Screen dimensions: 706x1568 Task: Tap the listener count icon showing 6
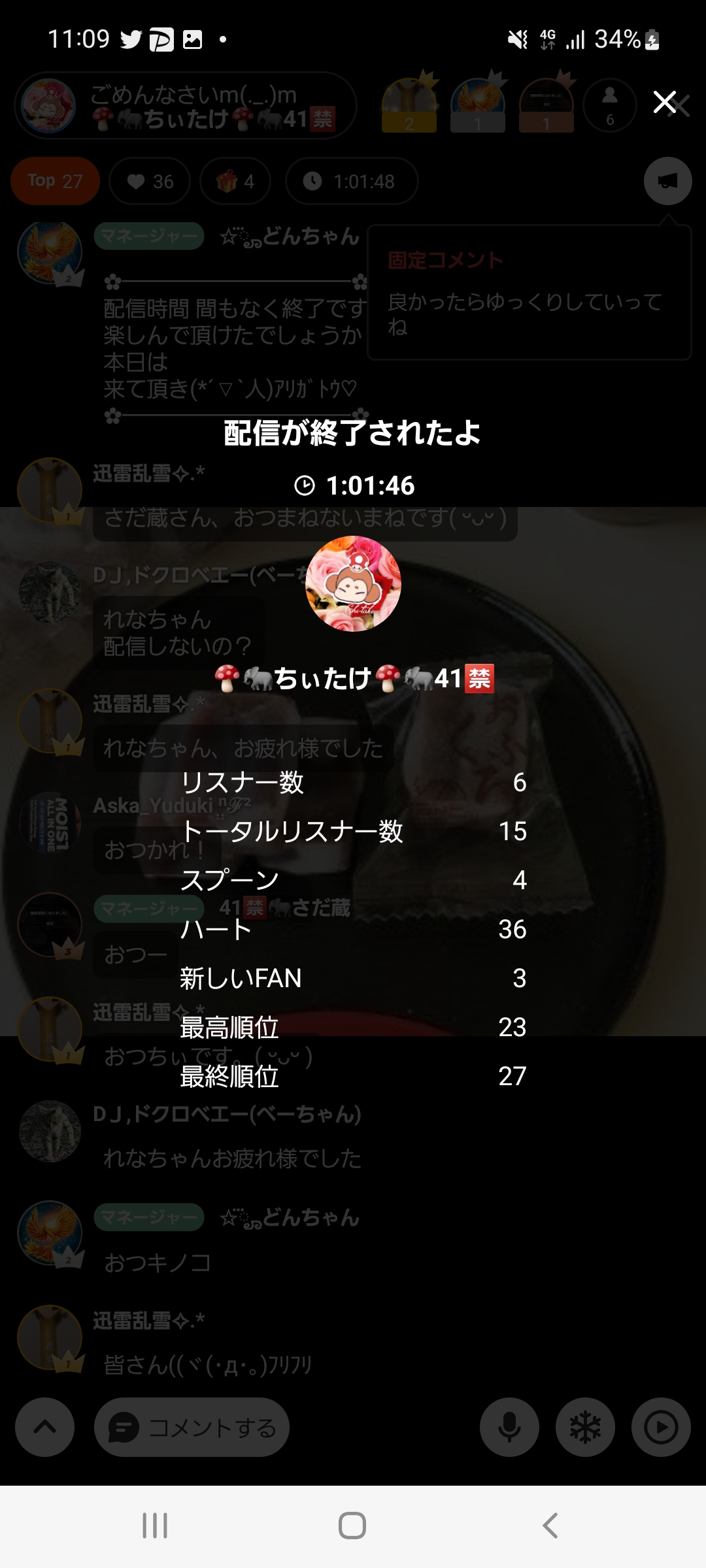pyautogui.click(x=608, y=105)
